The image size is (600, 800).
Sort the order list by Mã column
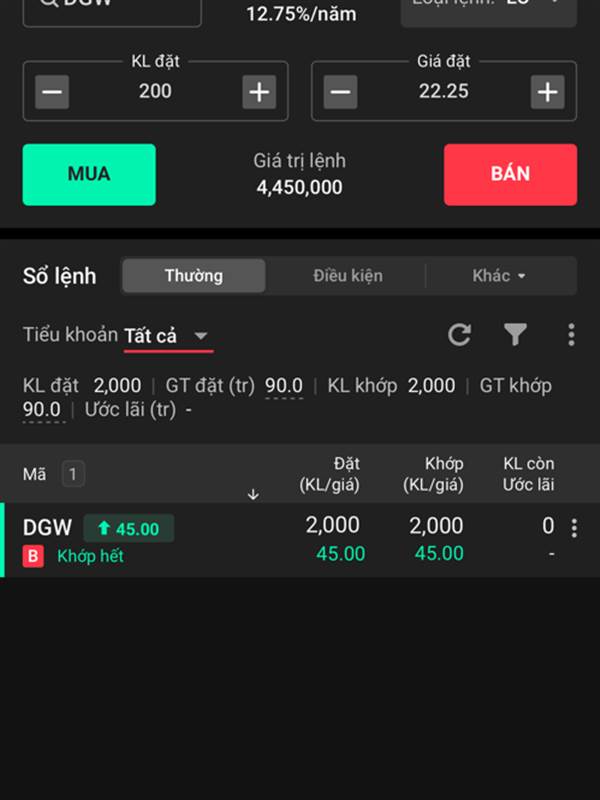click(x=35, y=475)
